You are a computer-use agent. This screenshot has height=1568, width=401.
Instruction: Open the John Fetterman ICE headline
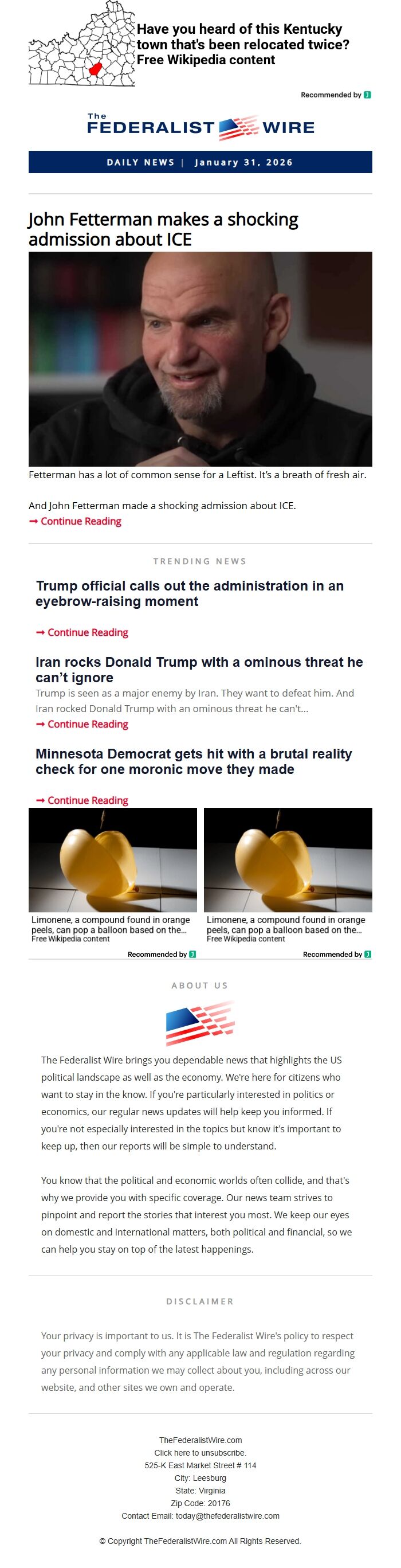(163, 229)
